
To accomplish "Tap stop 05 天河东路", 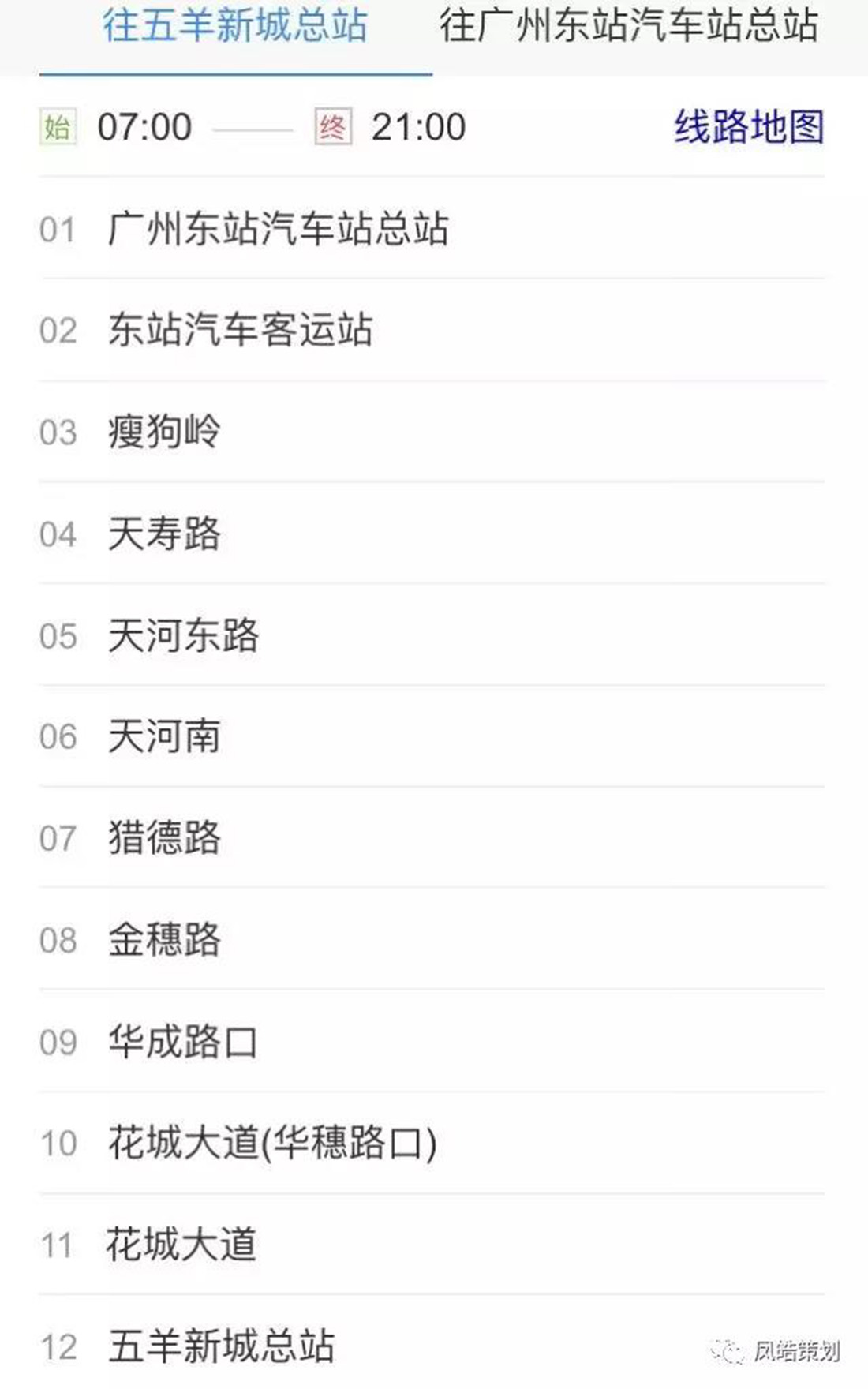I will click(x=432, y=635).
